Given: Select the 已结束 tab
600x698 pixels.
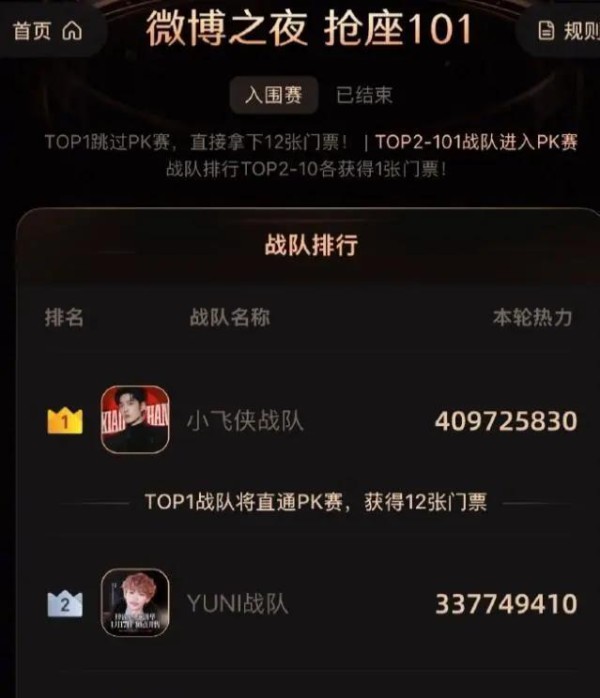Looking at the screenshot, I should [364, 95].
